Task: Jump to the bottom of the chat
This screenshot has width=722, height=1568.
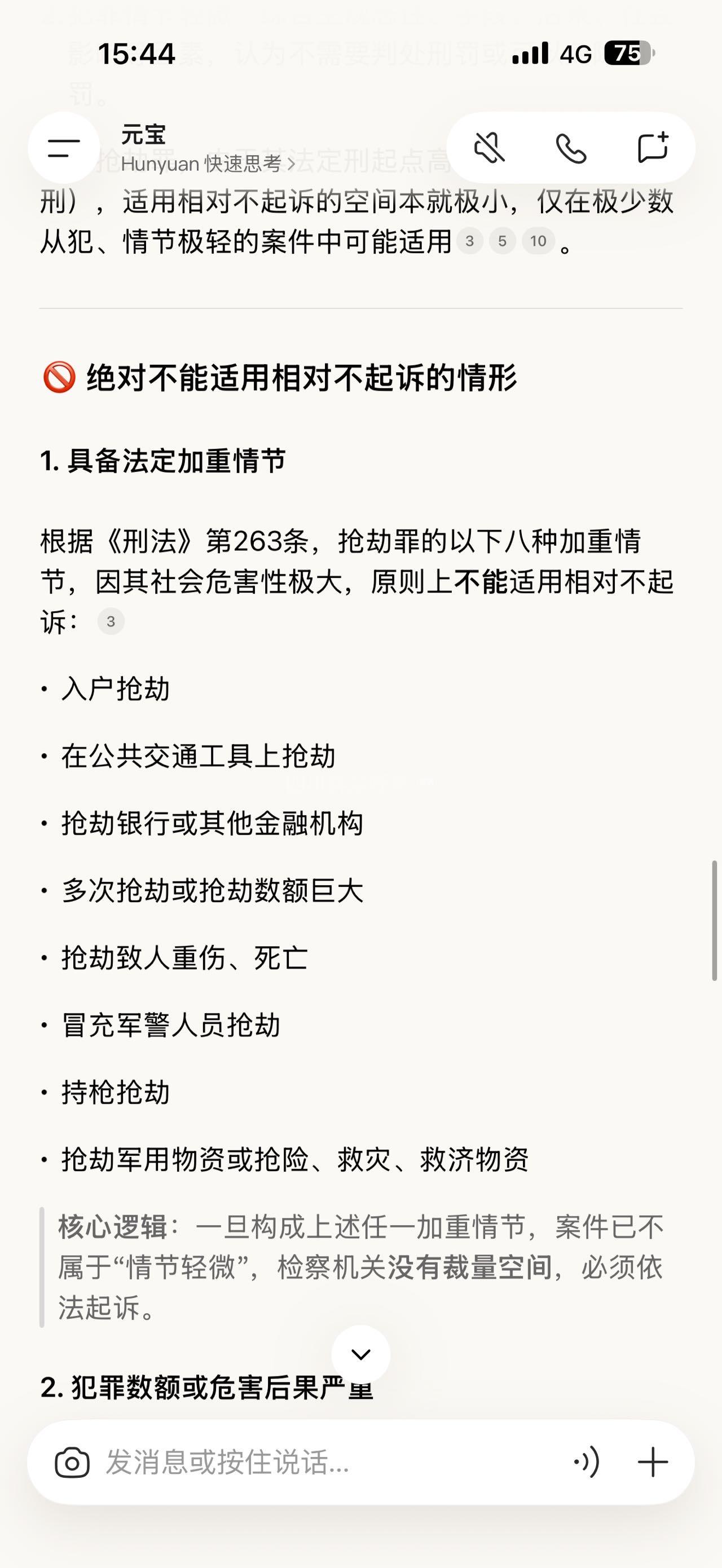Action: (361, 1354)
